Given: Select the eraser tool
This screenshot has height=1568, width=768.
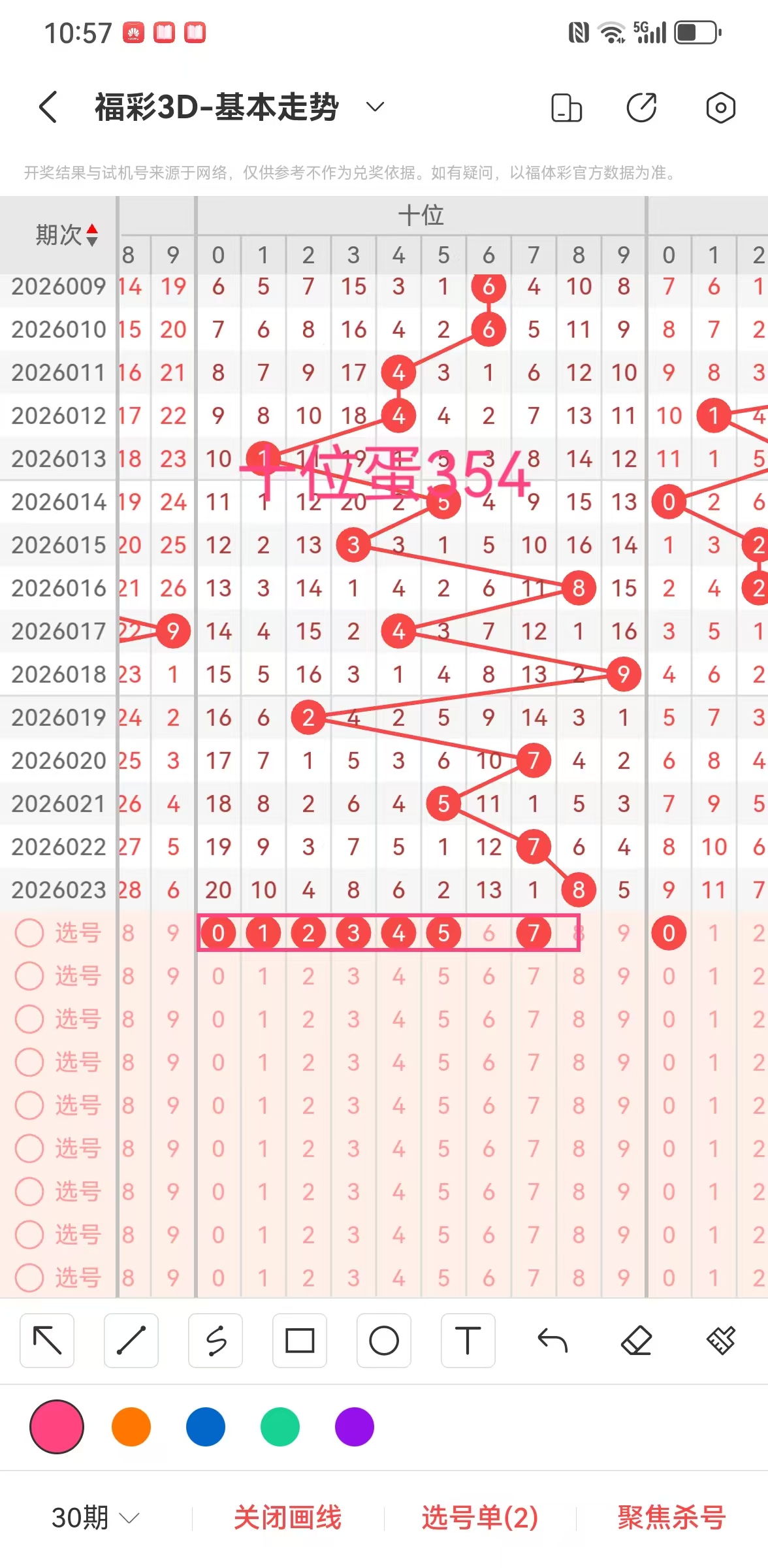Looking at the screenshot, I should click(x=637, y=1341).
